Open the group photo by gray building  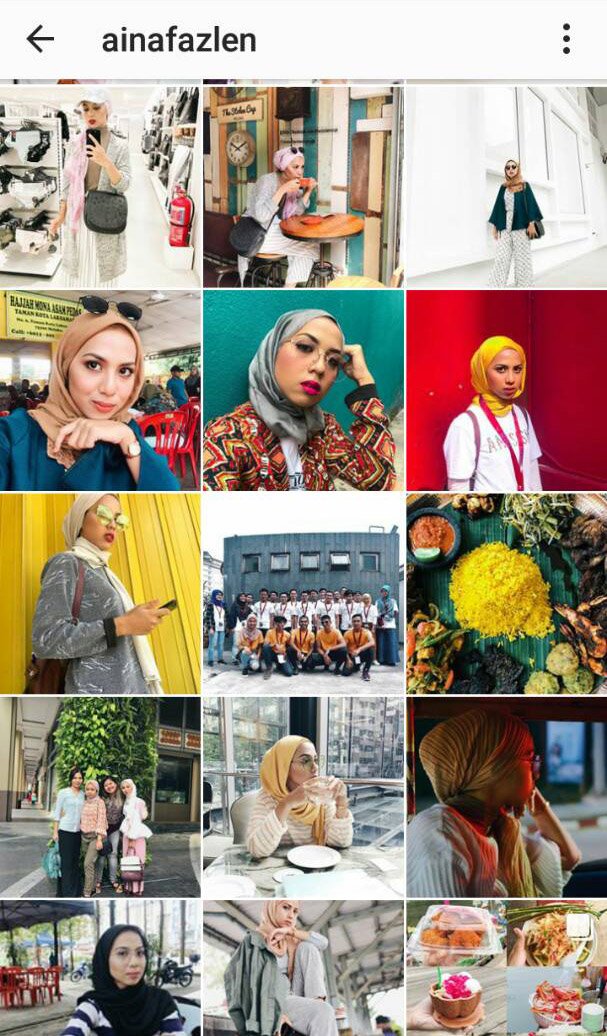pos(303,594)
